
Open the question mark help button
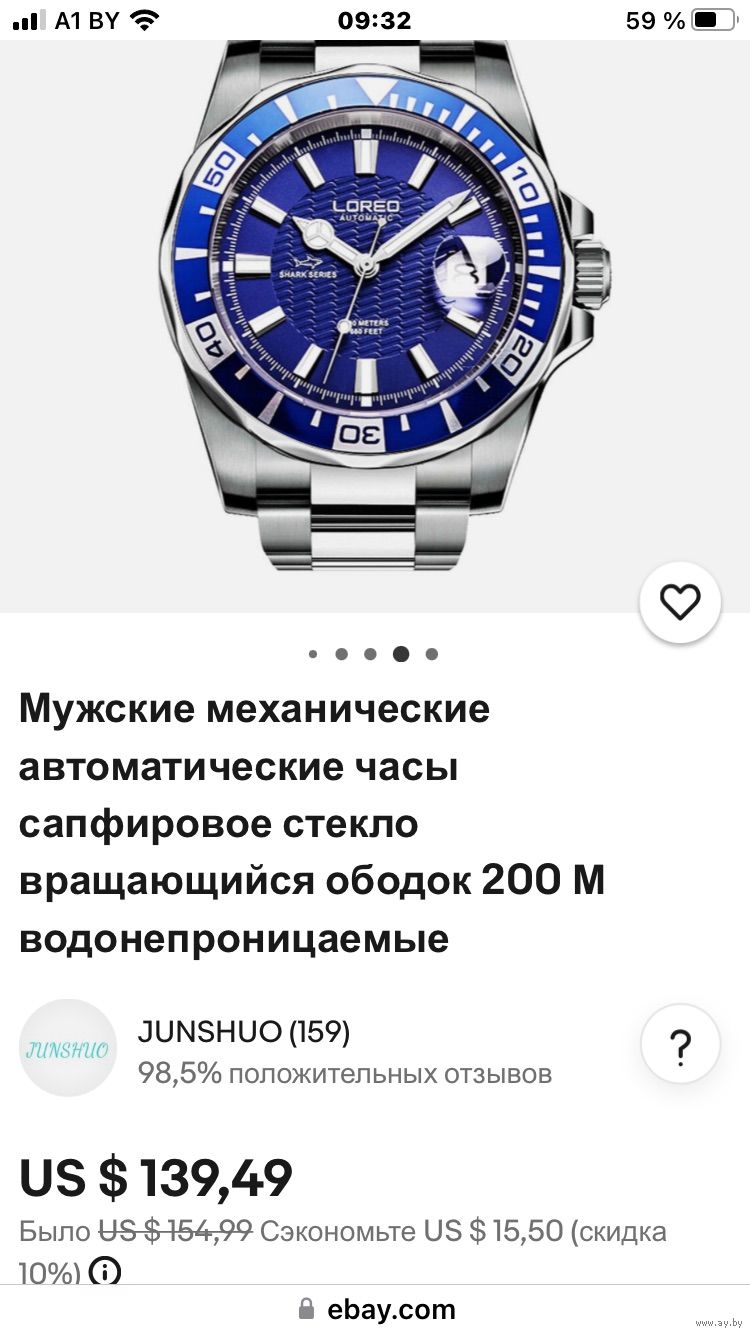680,1046
